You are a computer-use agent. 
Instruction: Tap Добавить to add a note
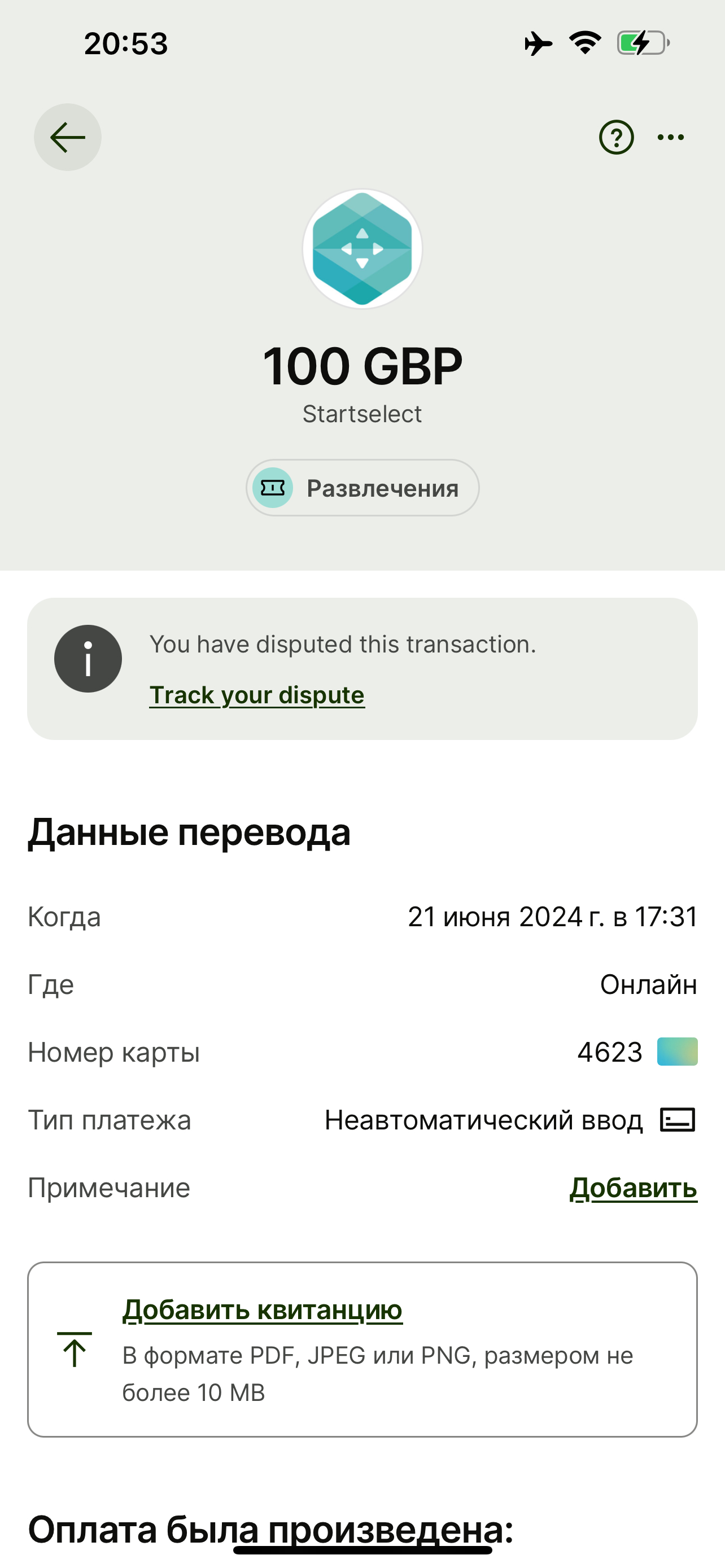pyautogui.click(x=633, y=1188)
